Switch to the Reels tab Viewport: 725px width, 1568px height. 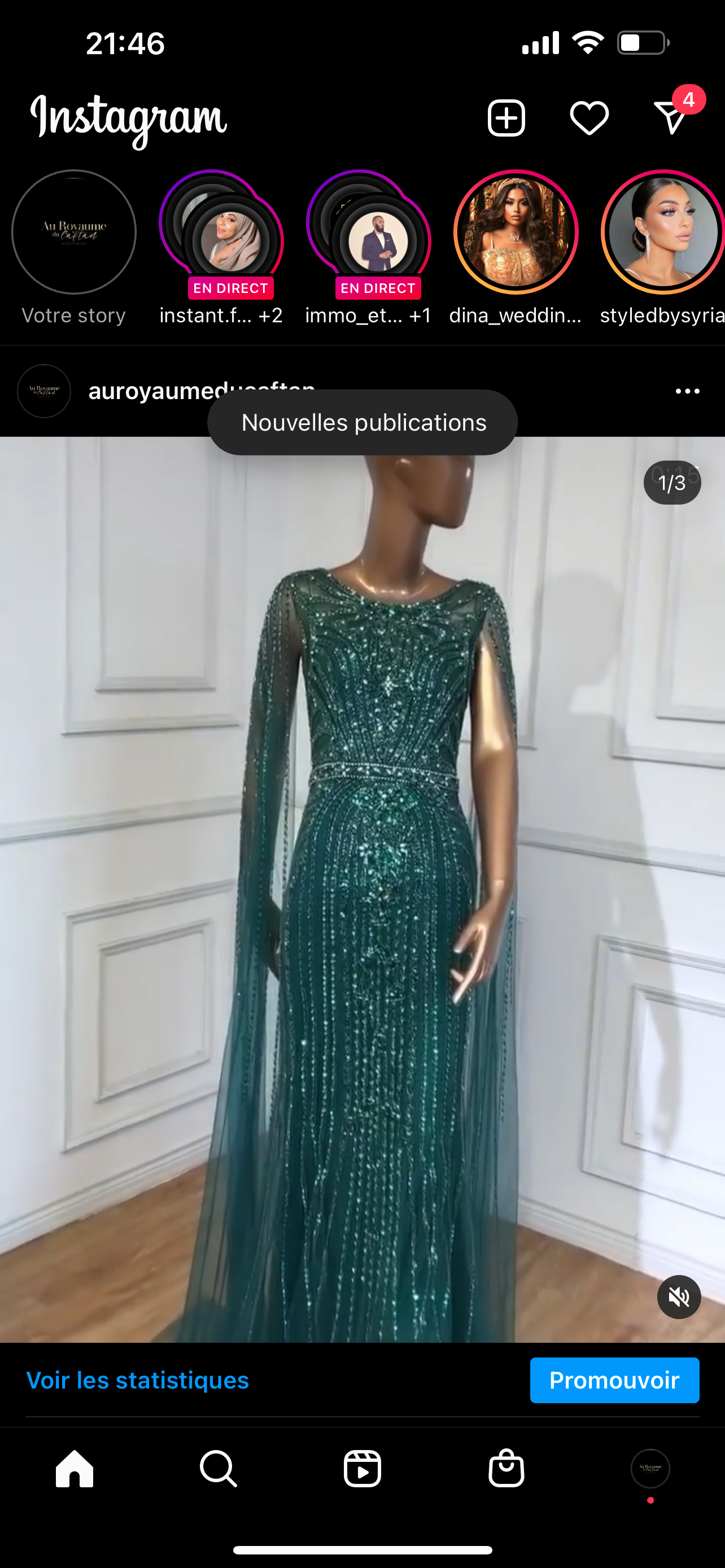[x=362, y=1468]
